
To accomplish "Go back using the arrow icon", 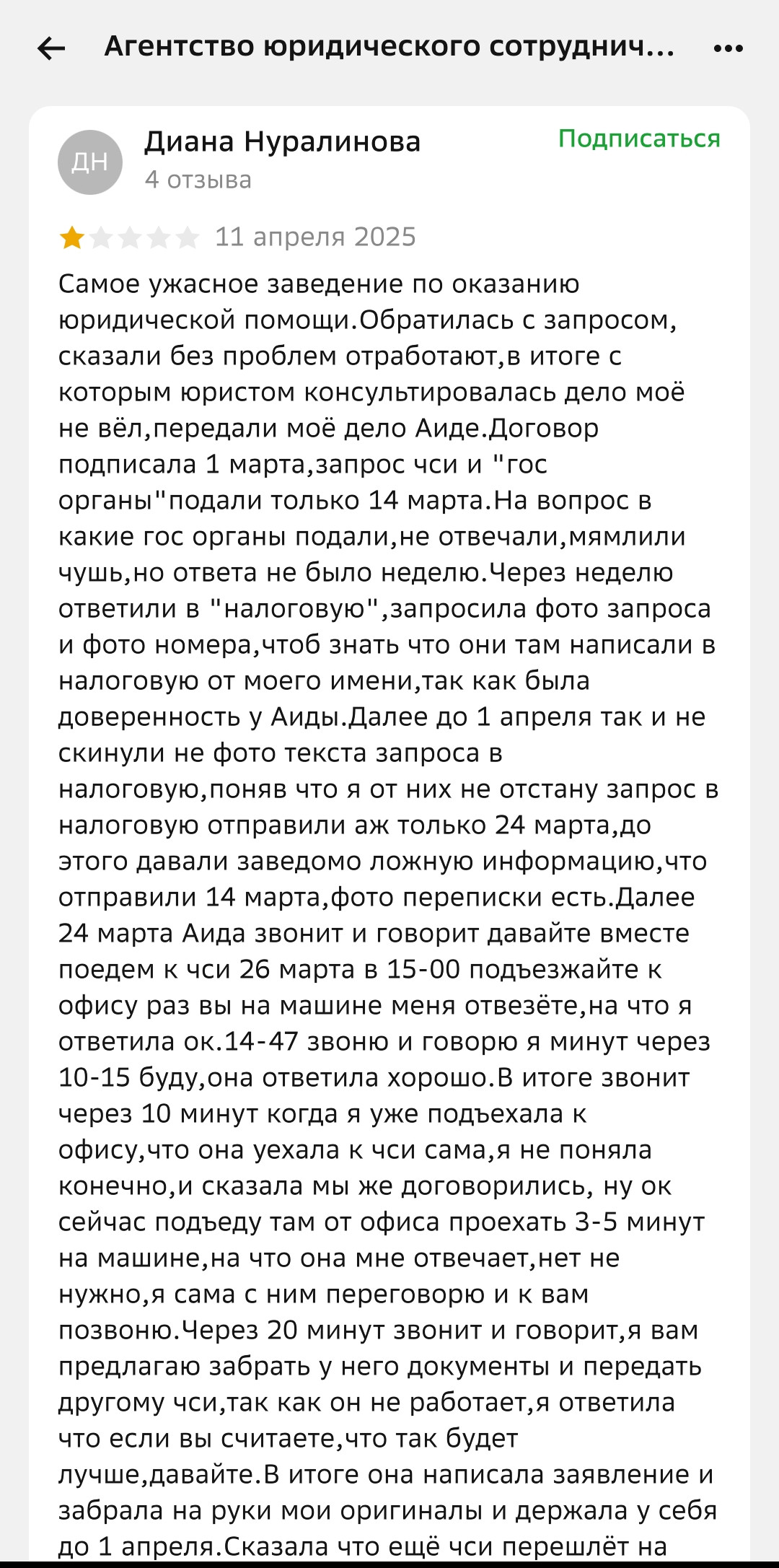I will click(51, 48).
